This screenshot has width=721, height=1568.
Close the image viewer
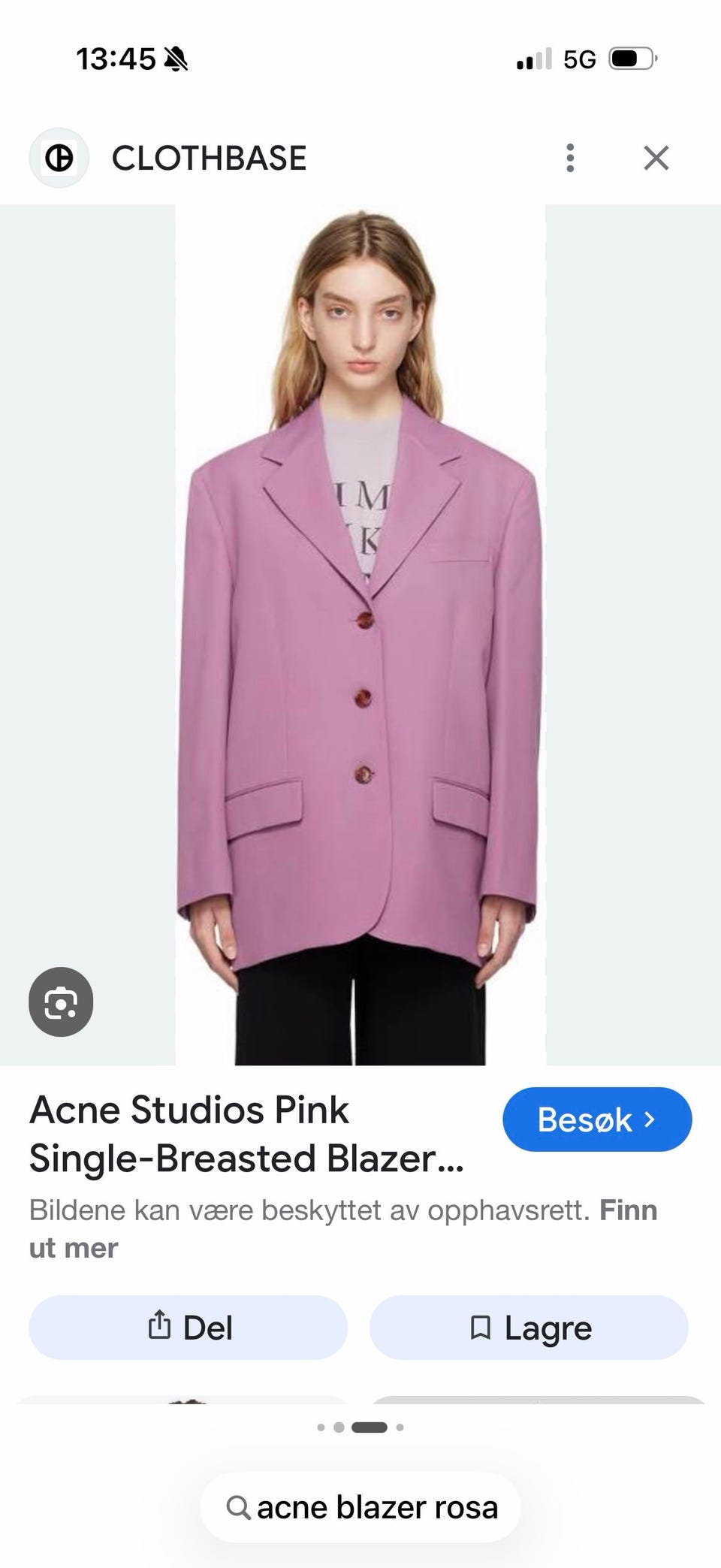pyautogui.click(x=656, y=158)
